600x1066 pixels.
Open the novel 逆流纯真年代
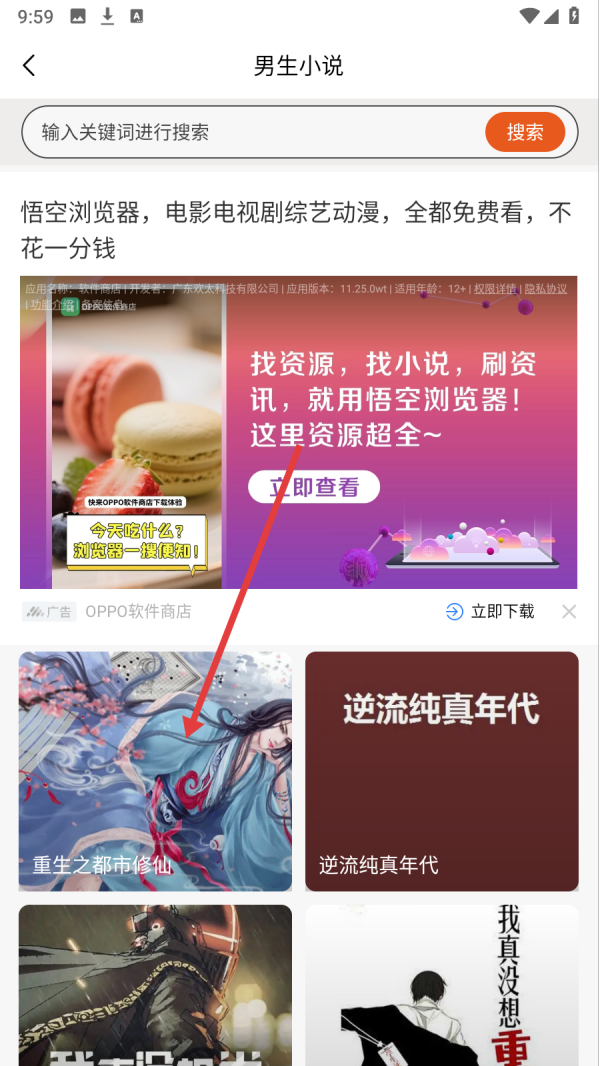pos(442,772)
